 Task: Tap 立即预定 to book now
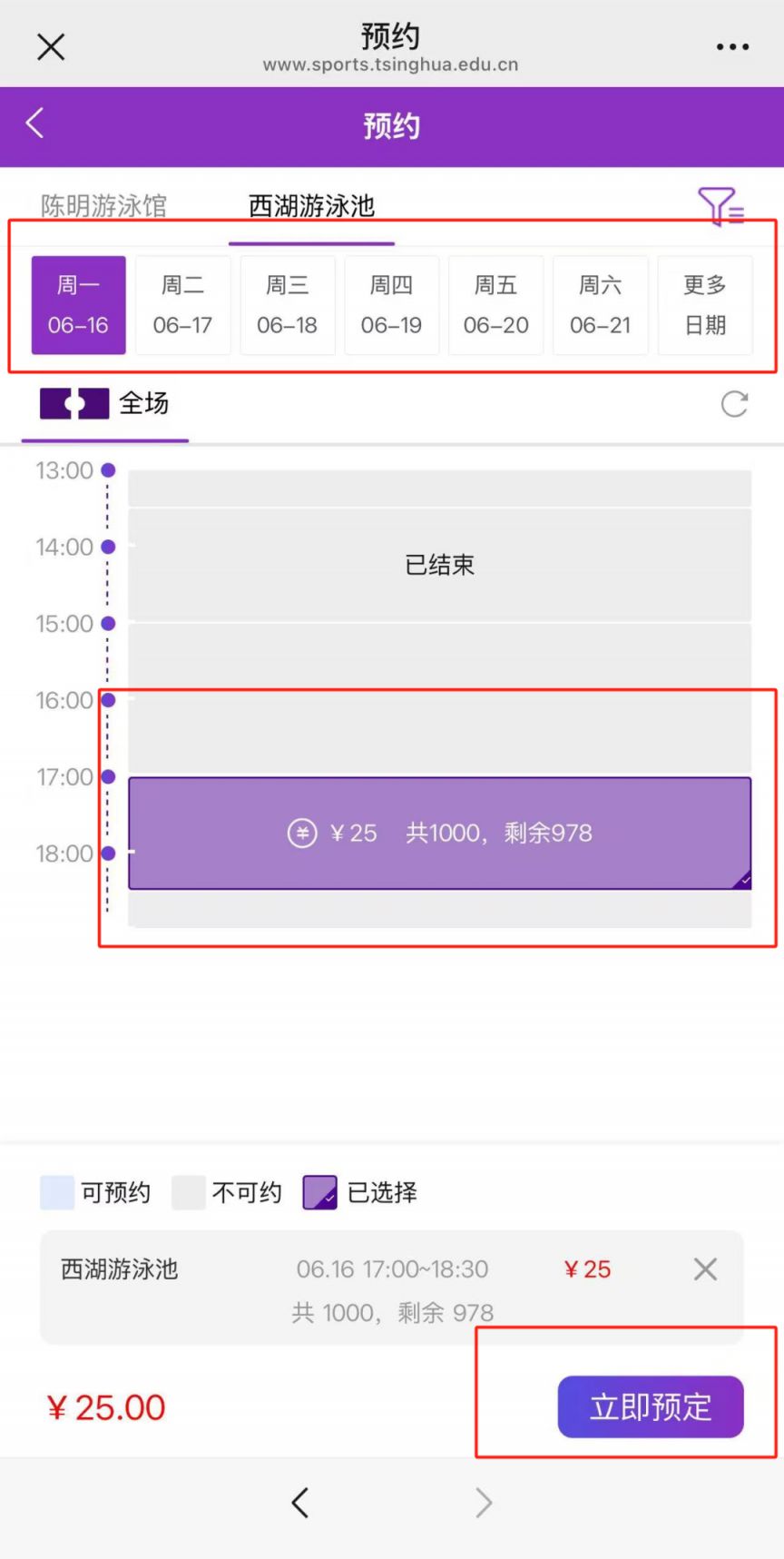(x=651, y=1406)
